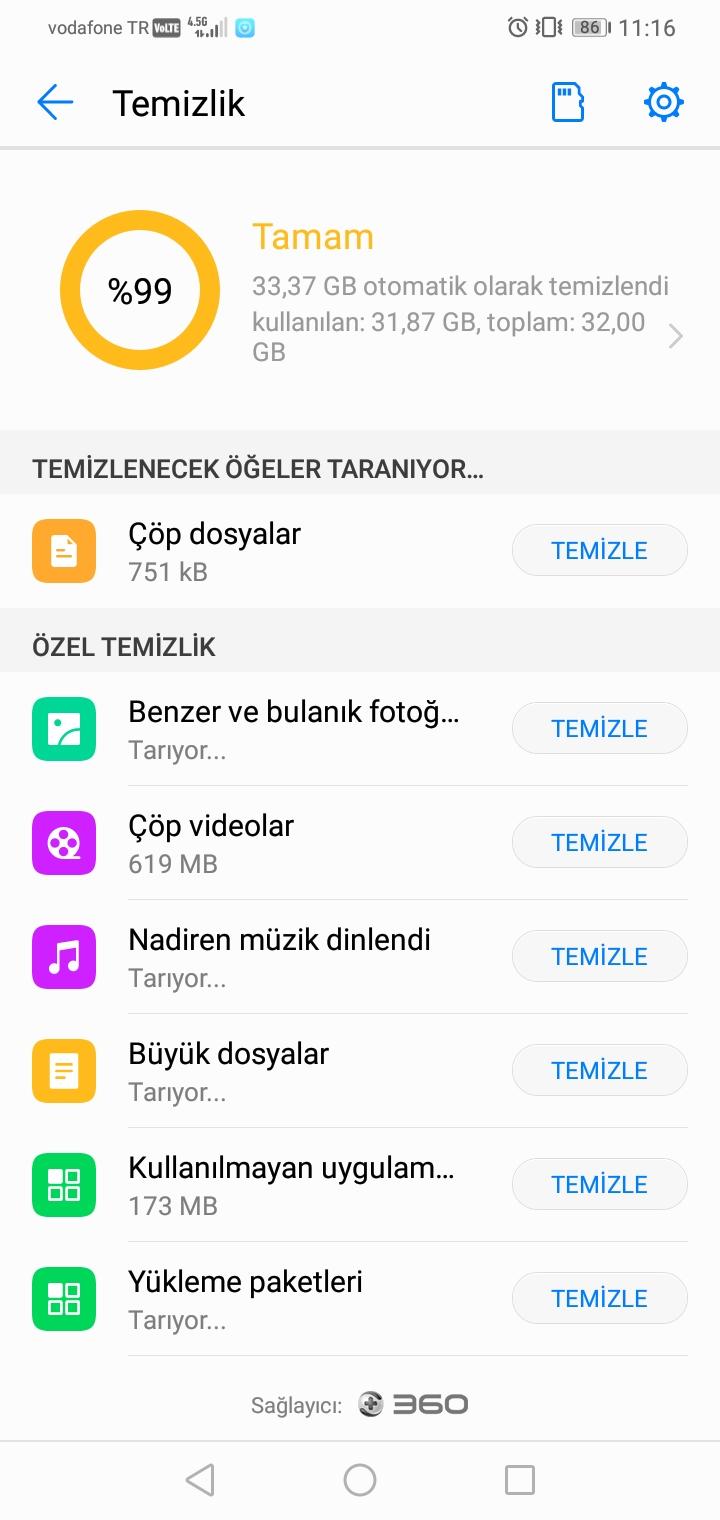Hit TEMİZLE next to Çöp videolar
Screen dimensions: 720x1520
(x=600, y=842)
